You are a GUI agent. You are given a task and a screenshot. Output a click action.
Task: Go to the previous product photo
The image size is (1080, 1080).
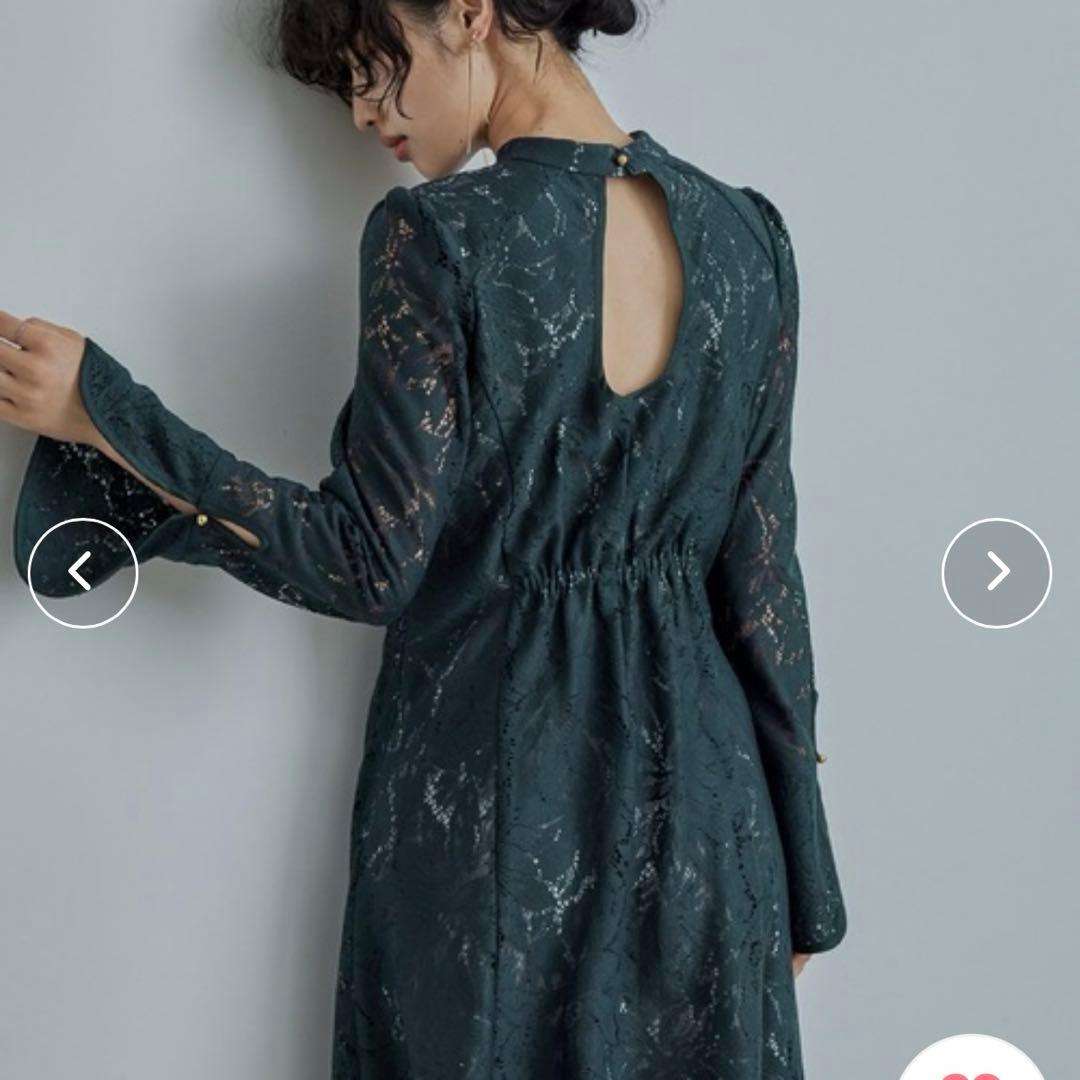click(x=83, y=572)
